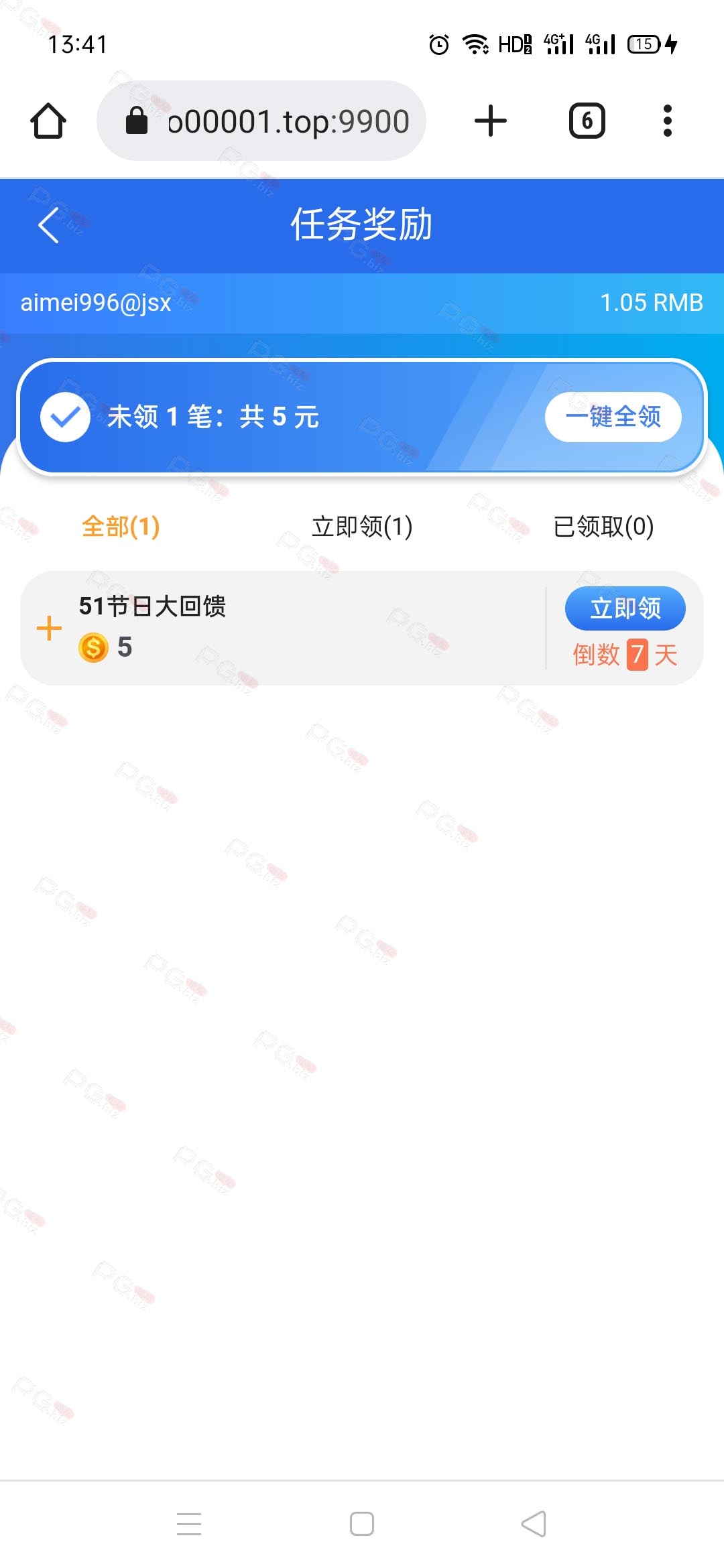
Task: Expand the 51节日大回馈 row with the plus icon
Action: point(49,629)
